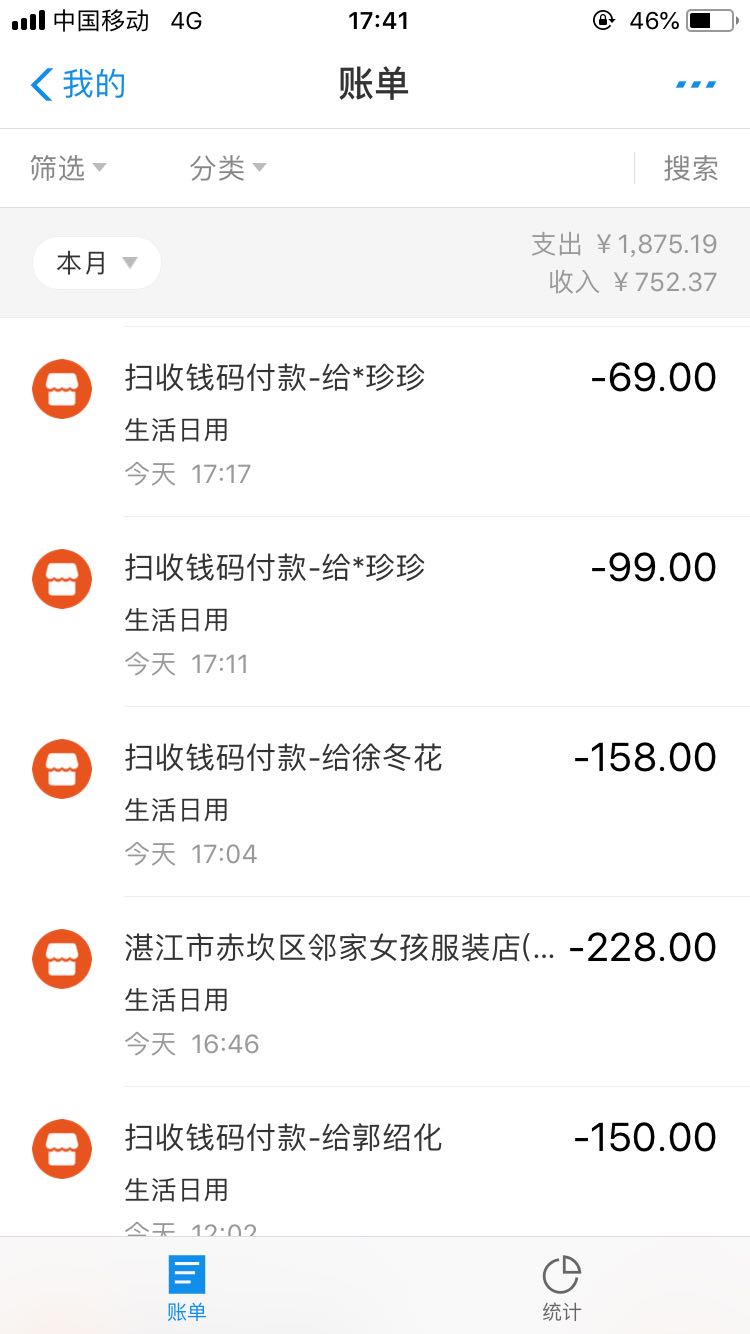Switch to the 统计 tab
Viewport: 750px width, 1334px height.
coord(561,1288)
